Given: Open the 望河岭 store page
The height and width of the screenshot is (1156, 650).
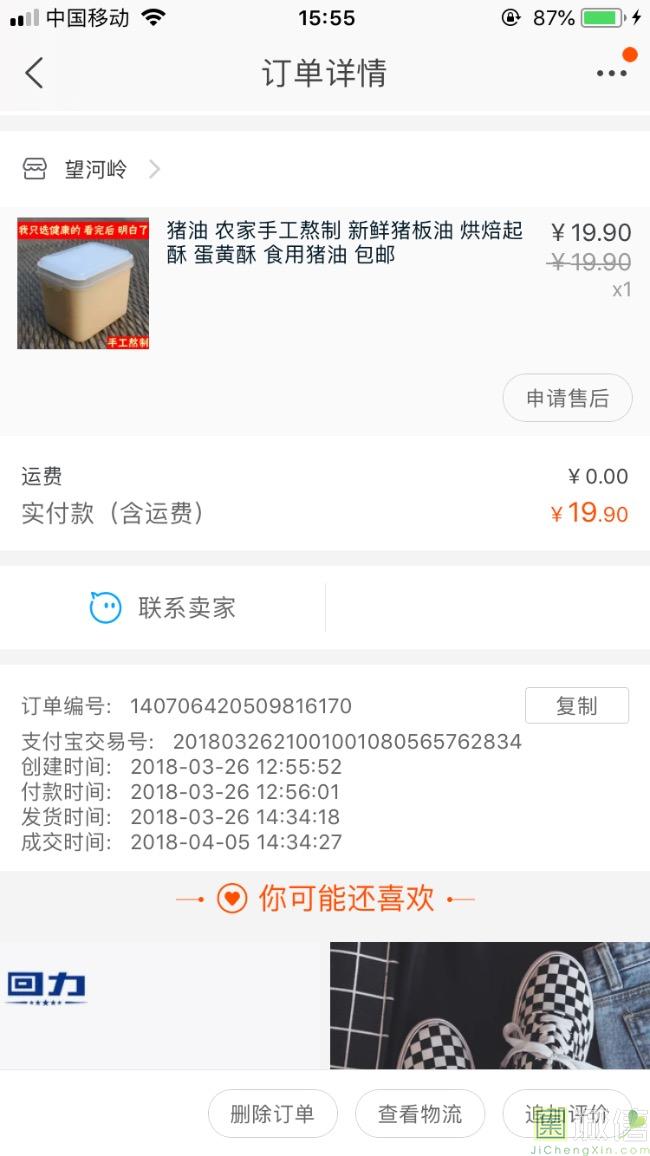Looking at the screenshot, I should [96, 169].
